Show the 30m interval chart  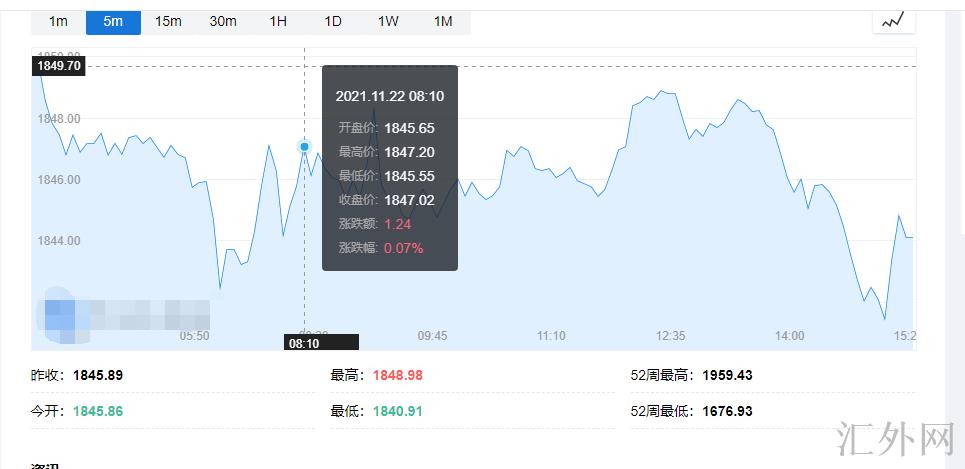tap(223, 21)
